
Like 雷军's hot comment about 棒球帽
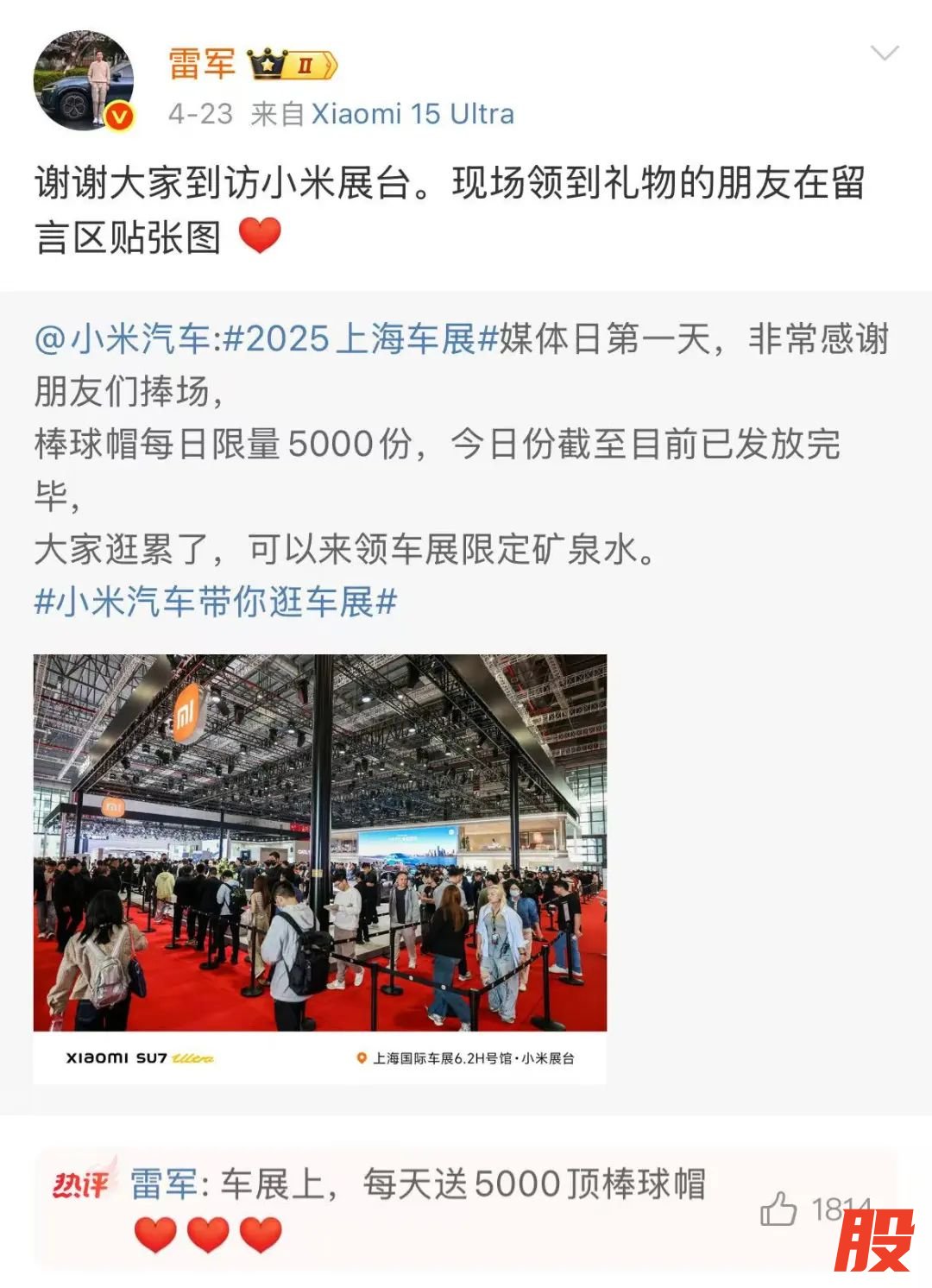778,1209
